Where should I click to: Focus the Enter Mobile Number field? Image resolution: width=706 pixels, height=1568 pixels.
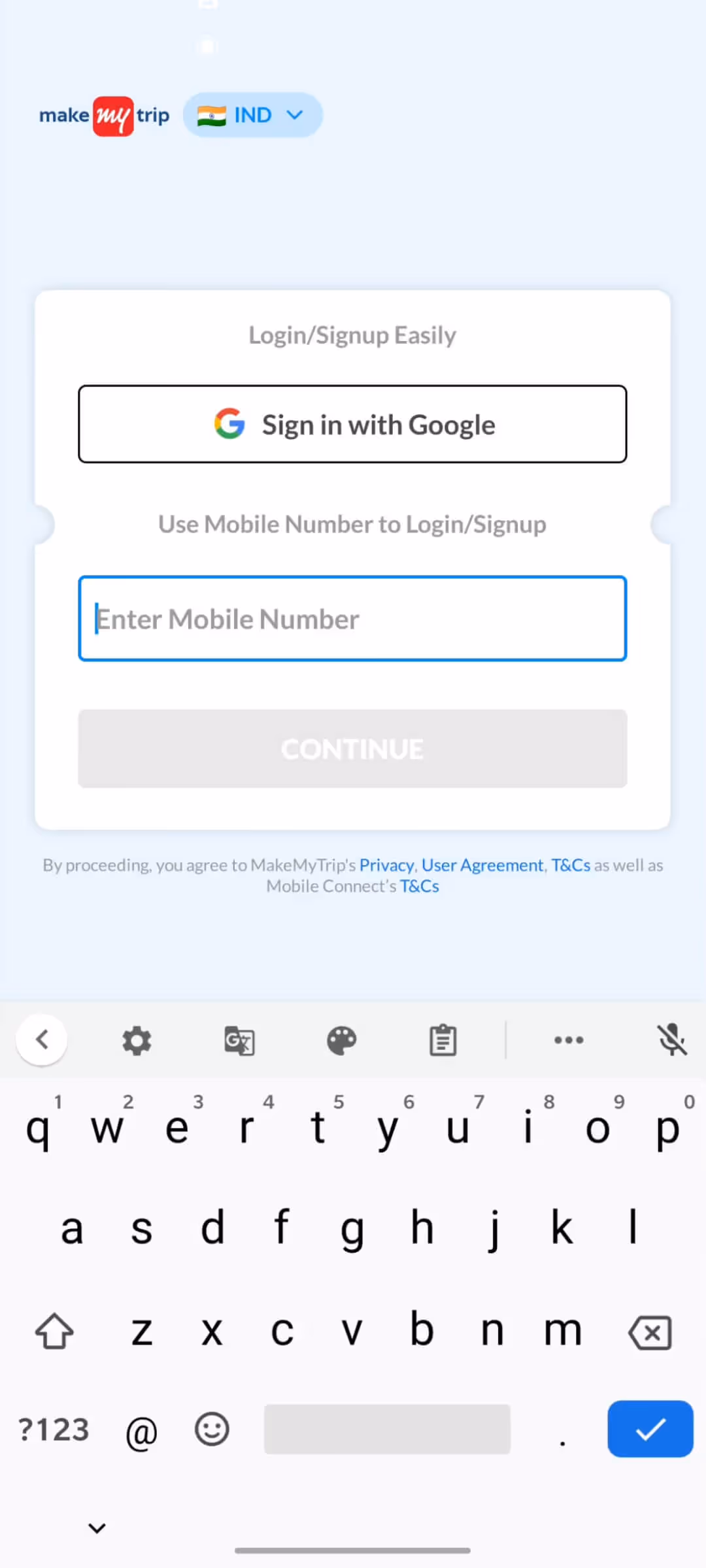point(352,619)
